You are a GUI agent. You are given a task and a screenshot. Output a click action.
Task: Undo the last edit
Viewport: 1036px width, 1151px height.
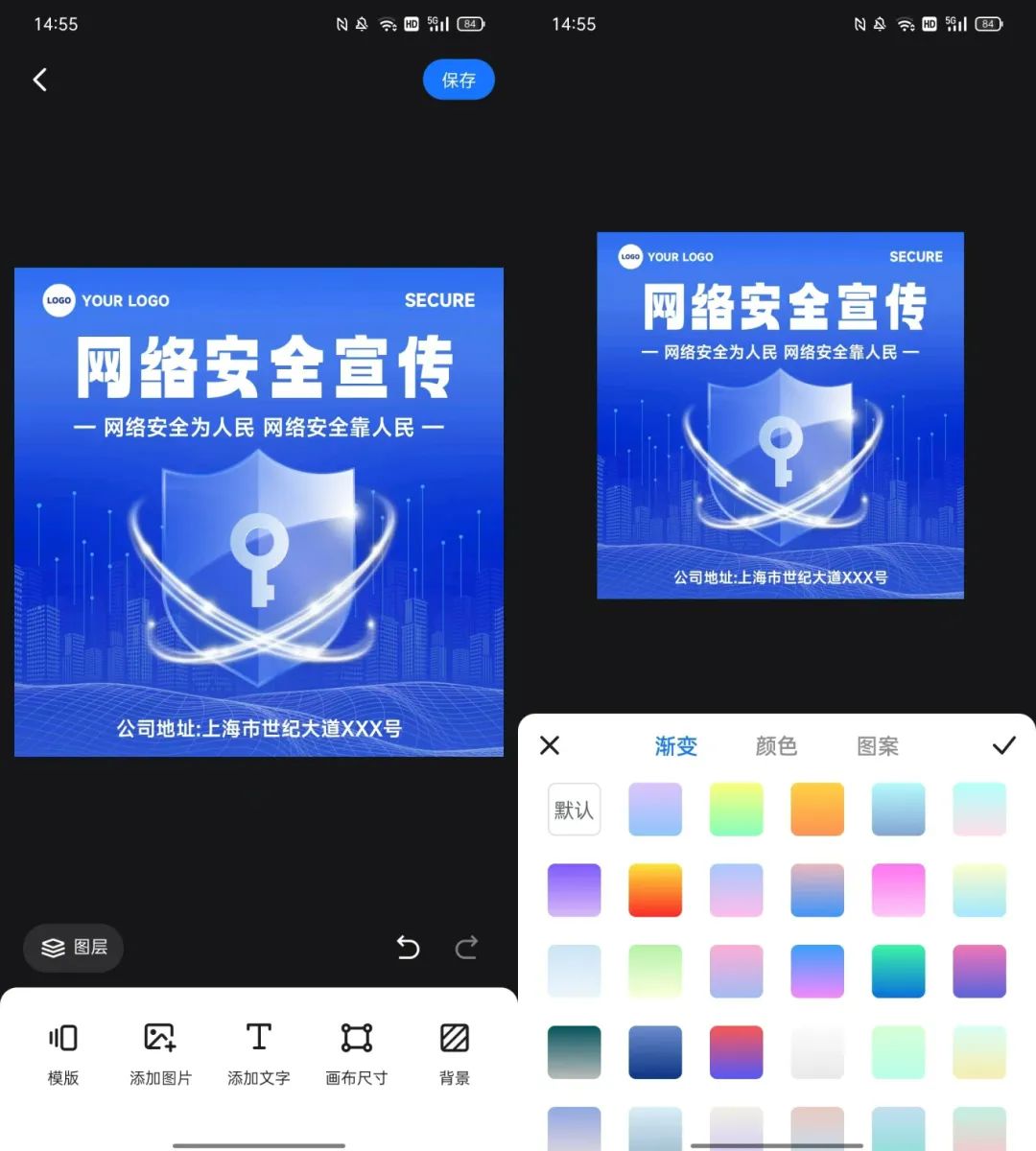(x=408, y=948)
